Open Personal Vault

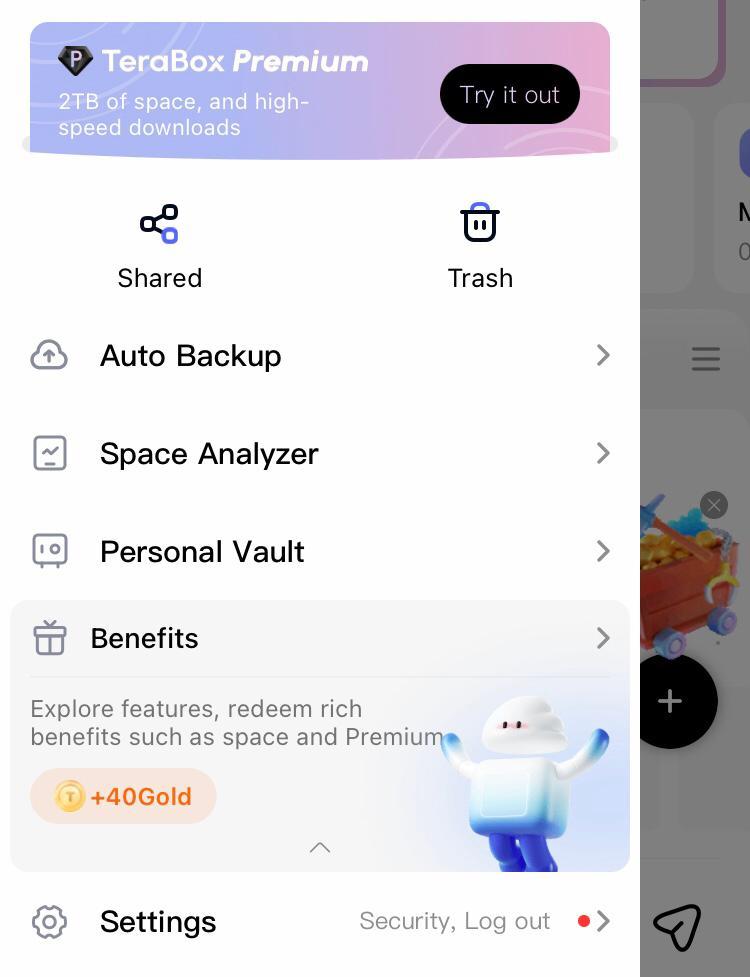coord(320,552)
